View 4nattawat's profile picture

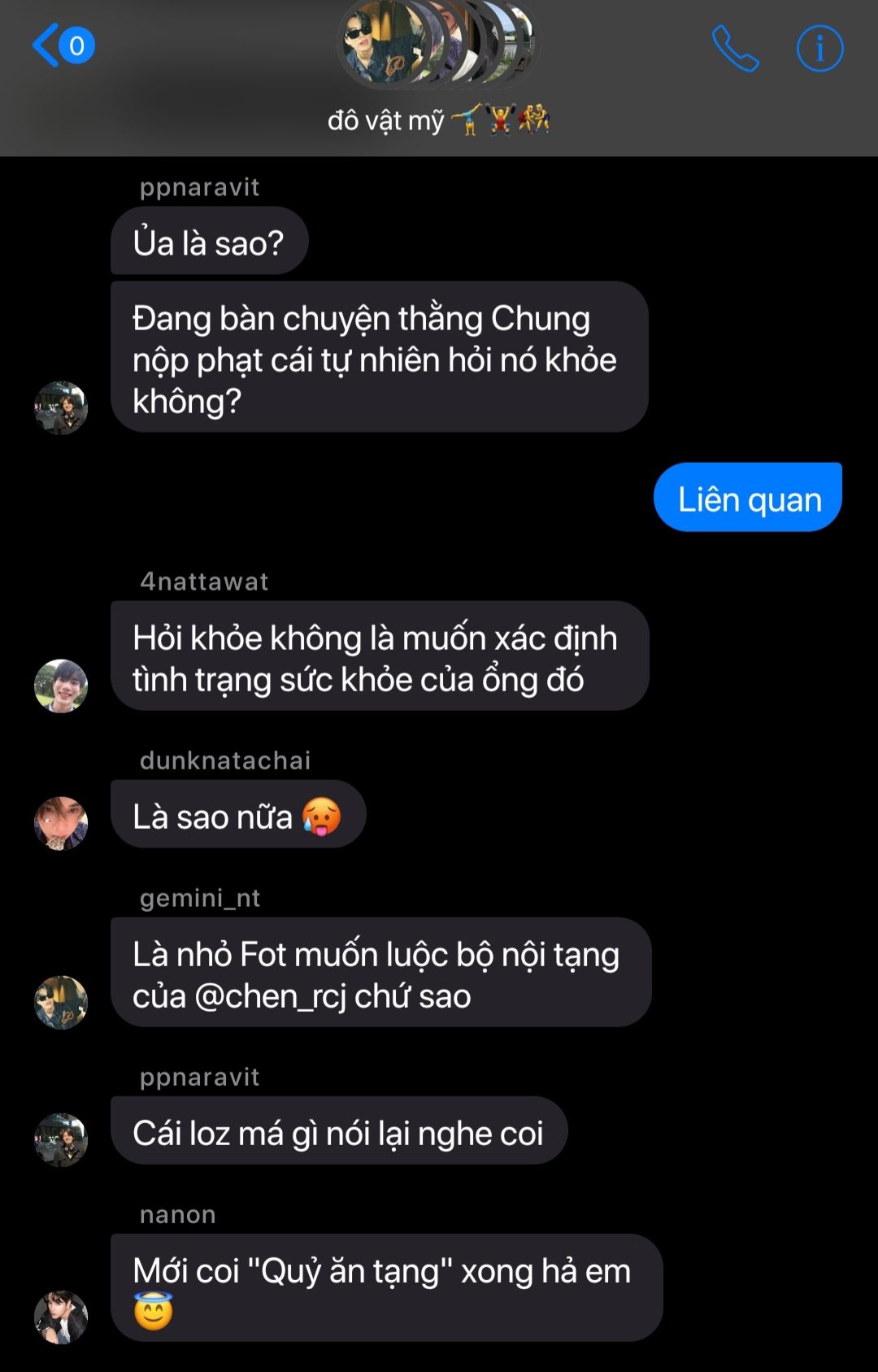[61, 686]
